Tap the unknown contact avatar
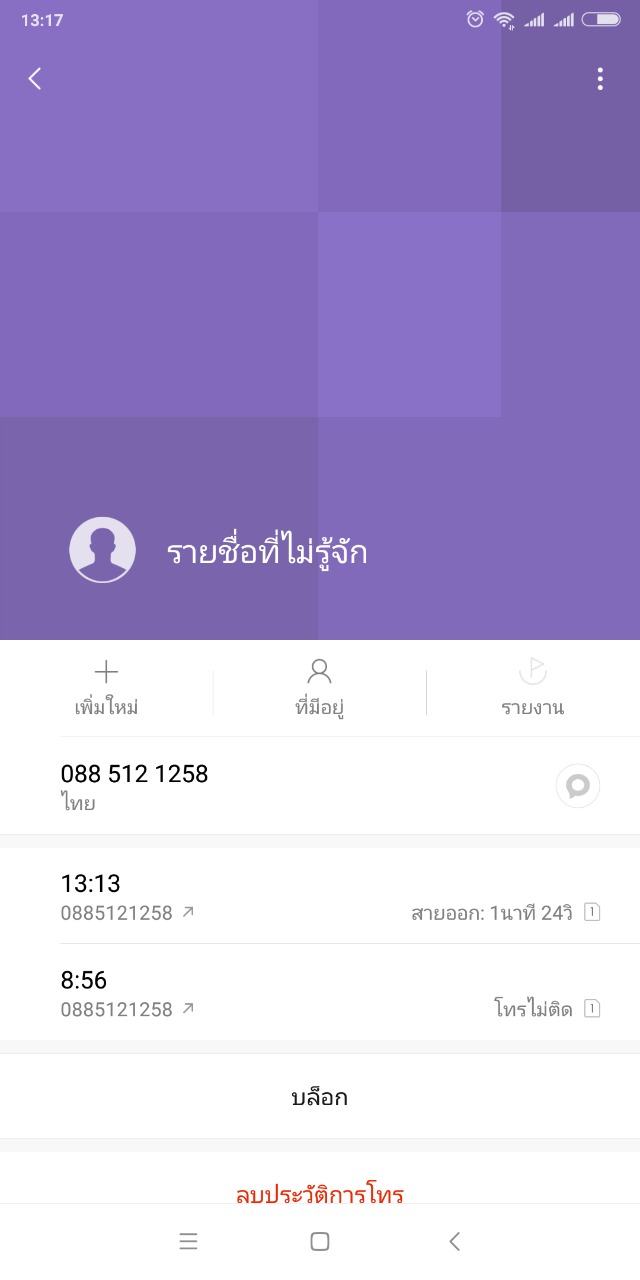Viewport: 640px width, 1280px height. [102, 550]
